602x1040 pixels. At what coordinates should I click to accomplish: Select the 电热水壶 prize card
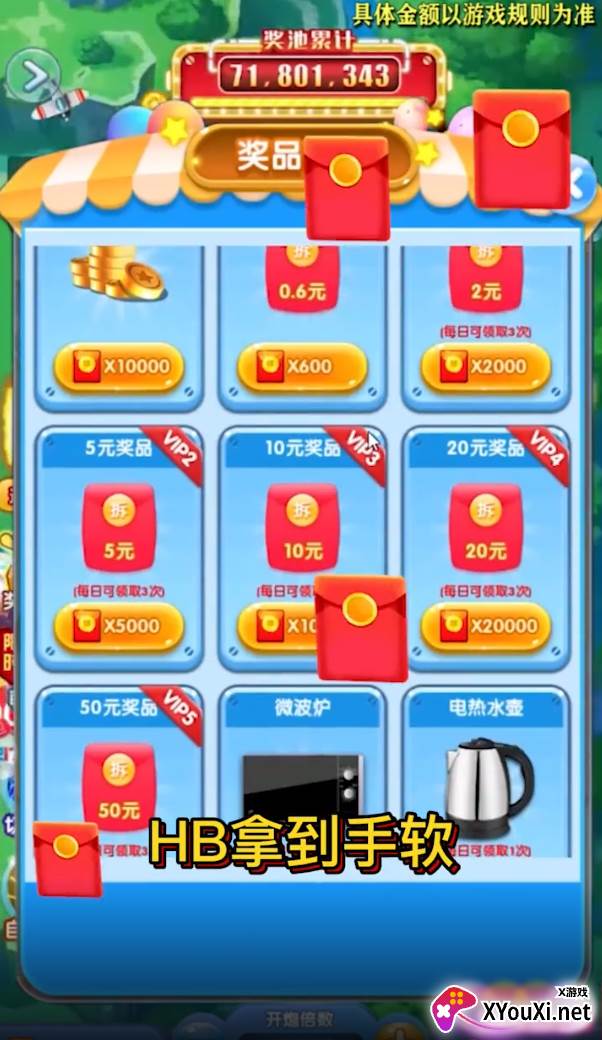click(486, 770)
